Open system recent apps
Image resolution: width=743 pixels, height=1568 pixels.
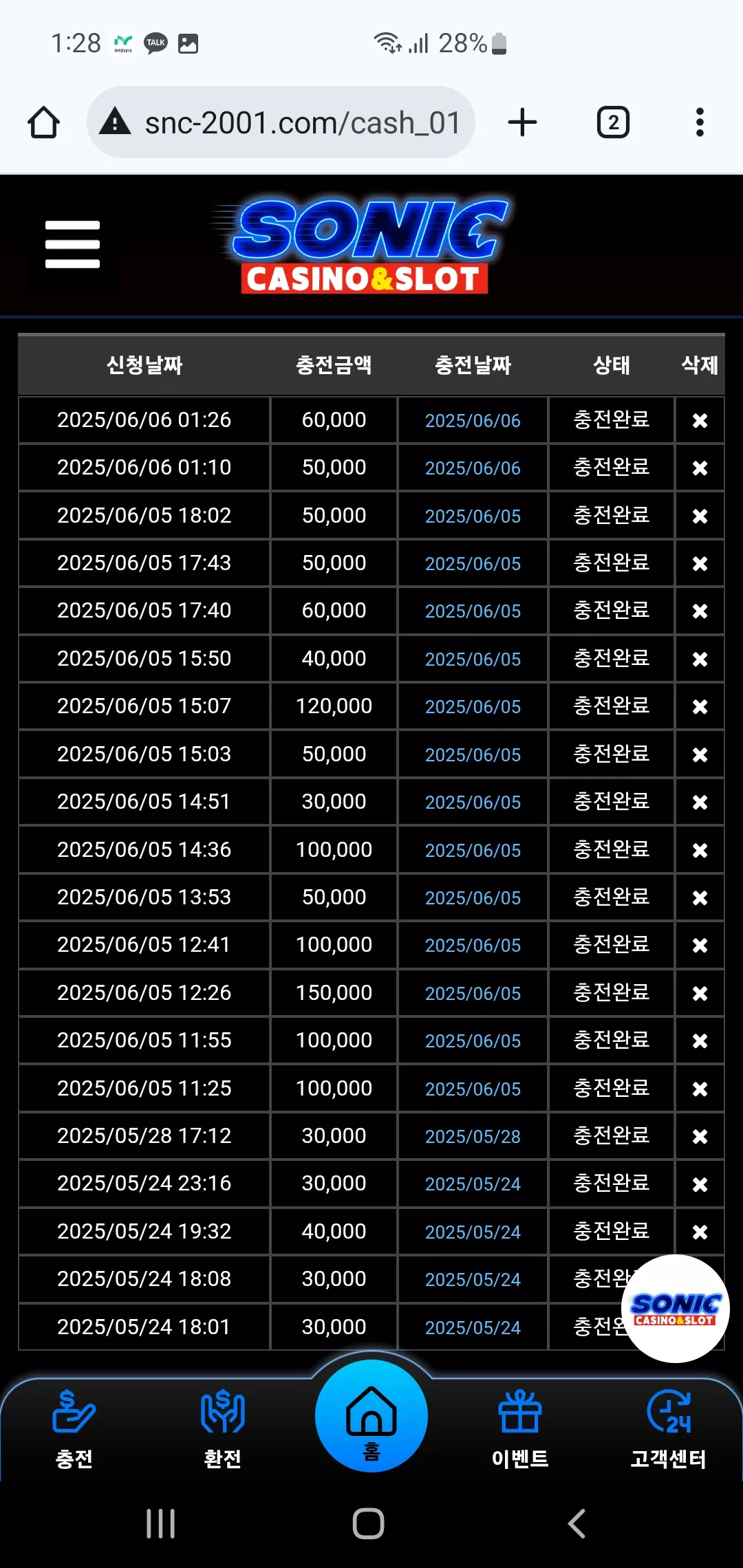coord(161,1524)
